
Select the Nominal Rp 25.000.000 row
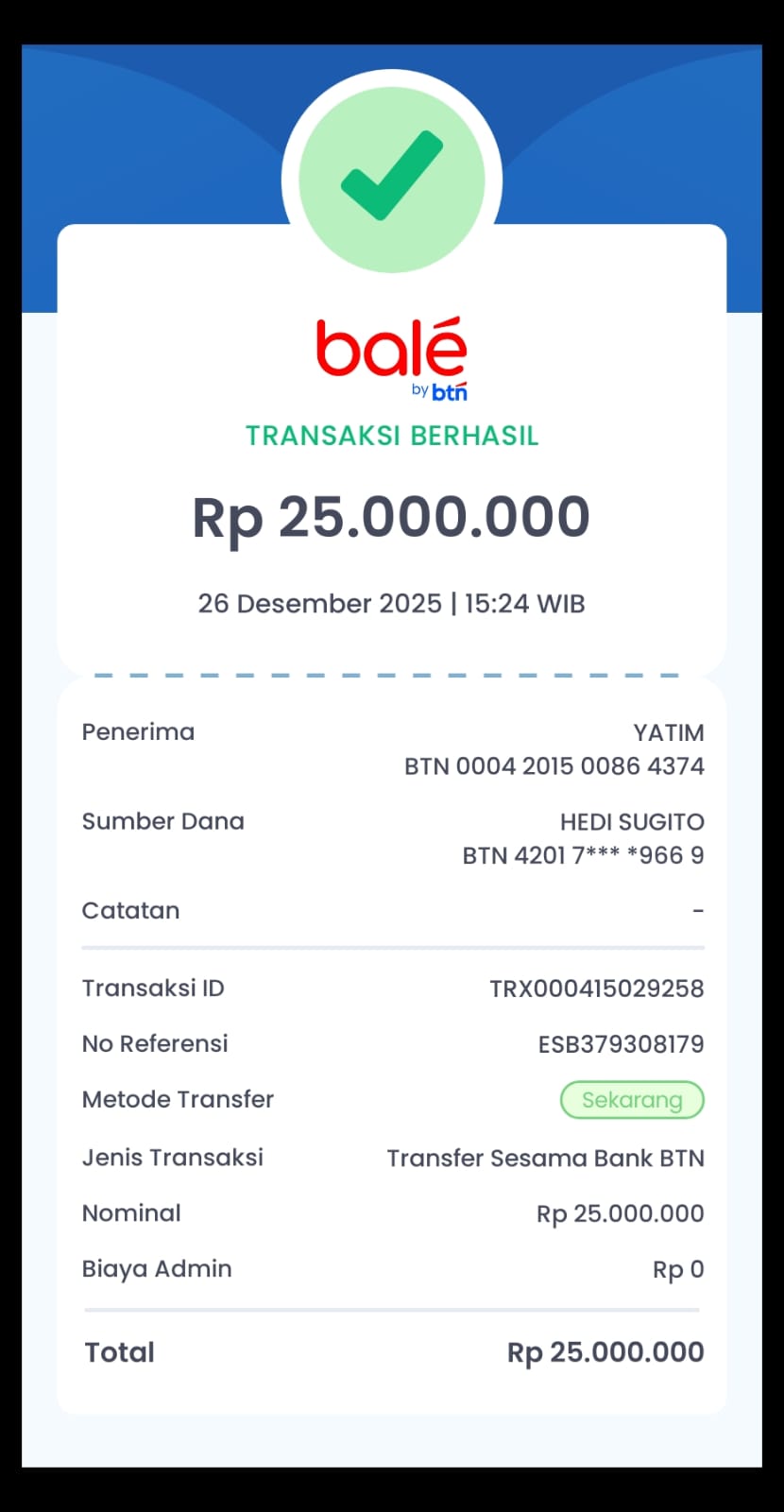pos(392,1212)
